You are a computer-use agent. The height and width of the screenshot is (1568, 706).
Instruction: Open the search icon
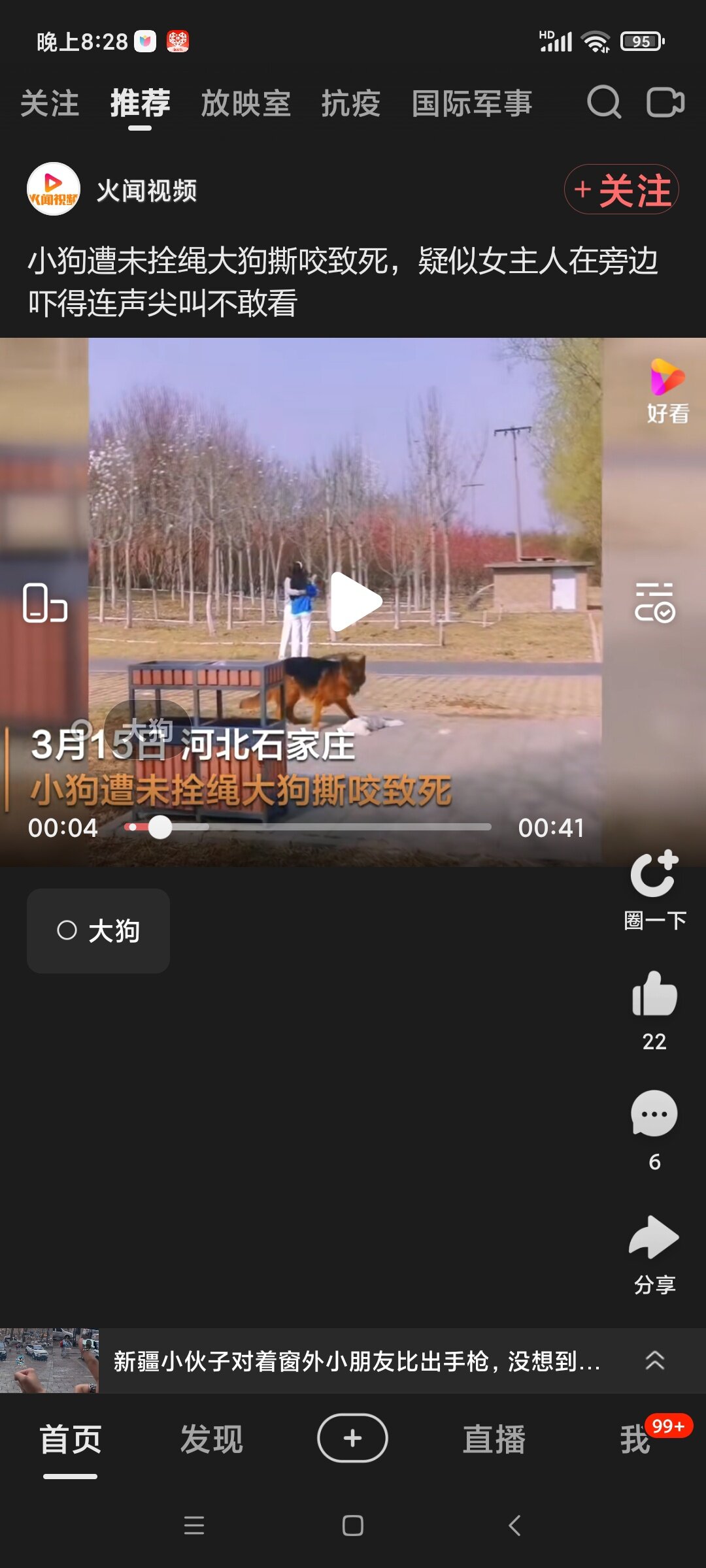tap(603, 103)
